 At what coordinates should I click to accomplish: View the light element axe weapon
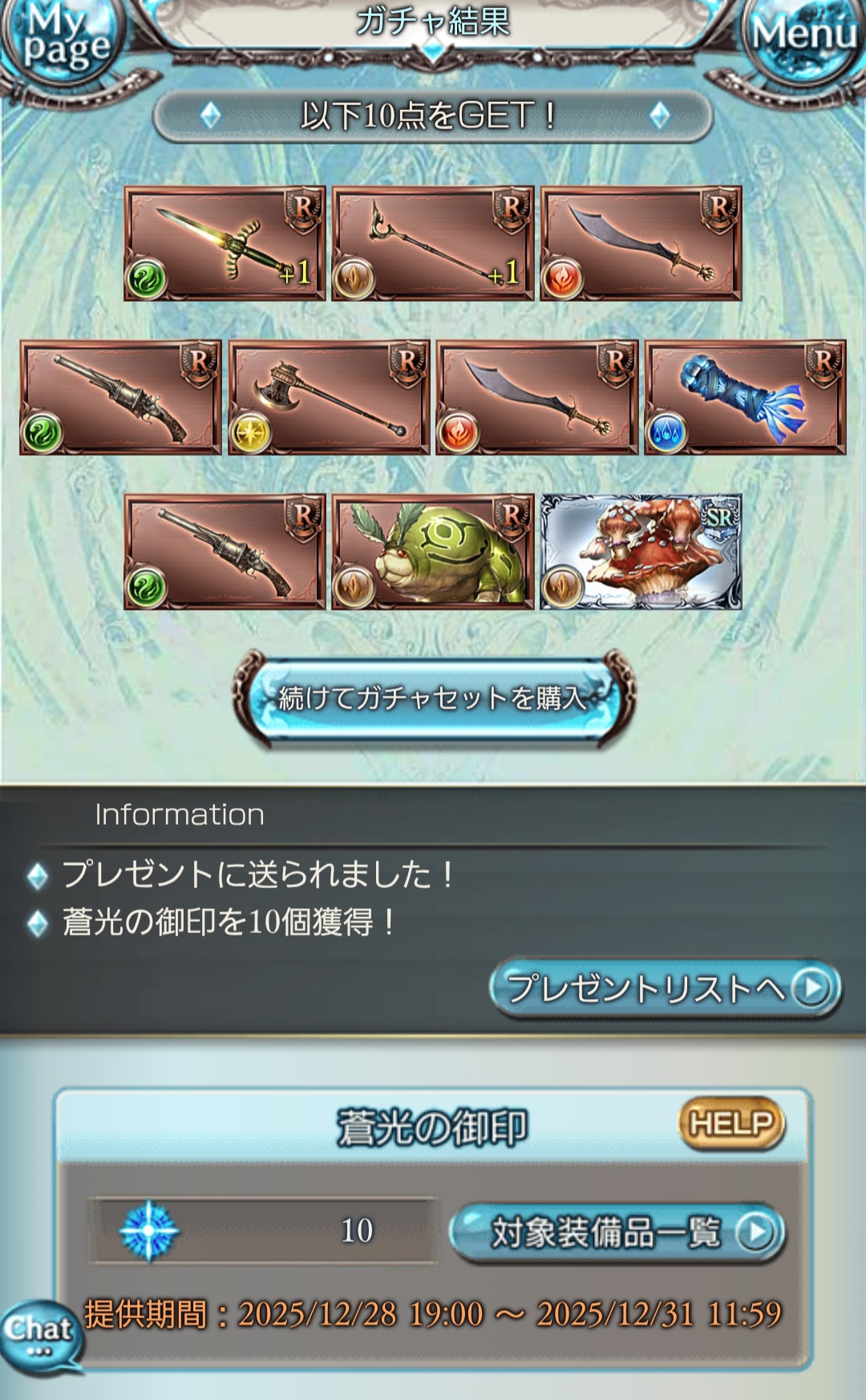point(329,398)
